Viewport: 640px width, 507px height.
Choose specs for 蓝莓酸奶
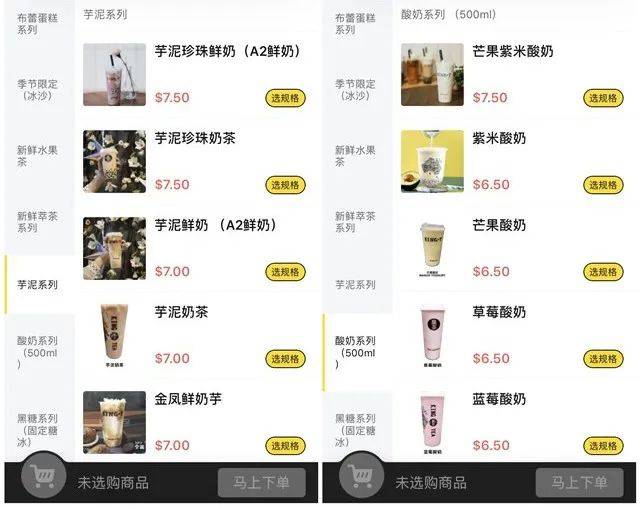603,446
